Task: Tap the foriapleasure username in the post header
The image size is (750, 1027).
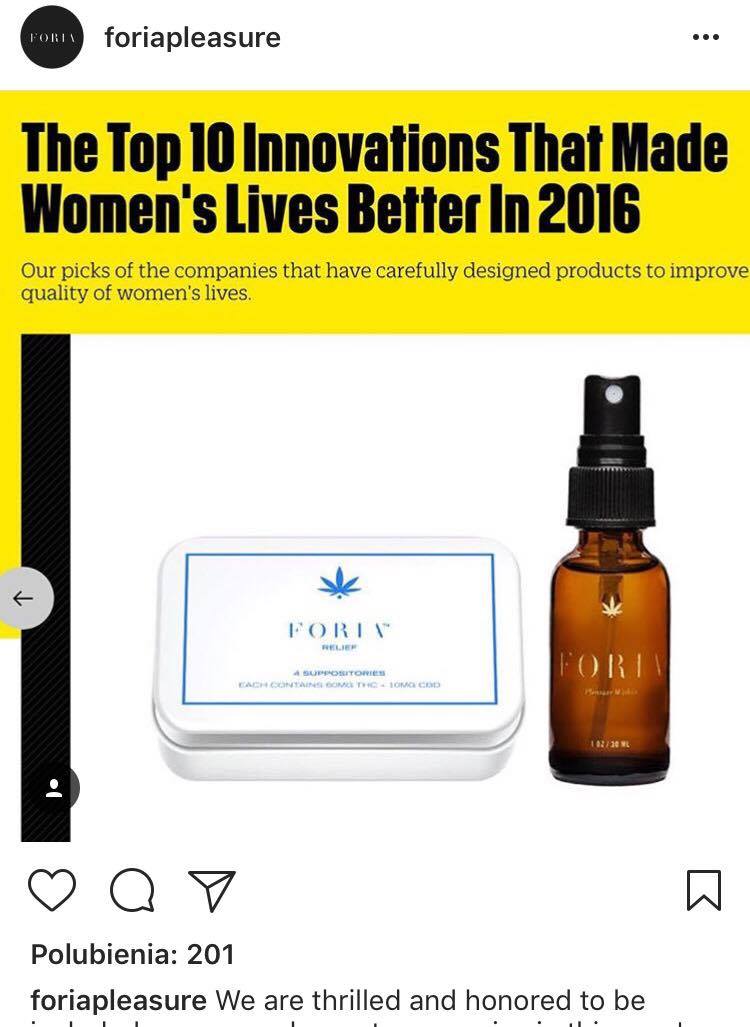Action: coord(192,38)
